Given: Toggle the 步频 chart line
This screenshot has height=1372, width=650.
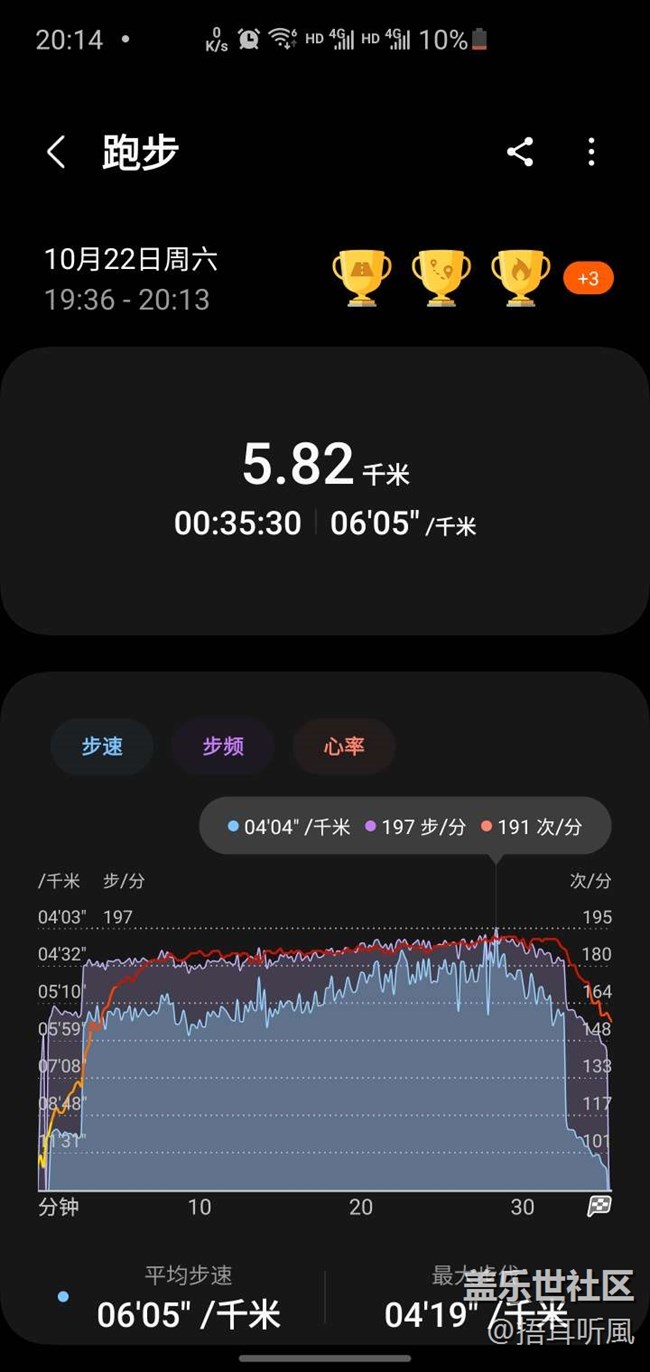Looking at the screenshot, I should coord(223,746).
